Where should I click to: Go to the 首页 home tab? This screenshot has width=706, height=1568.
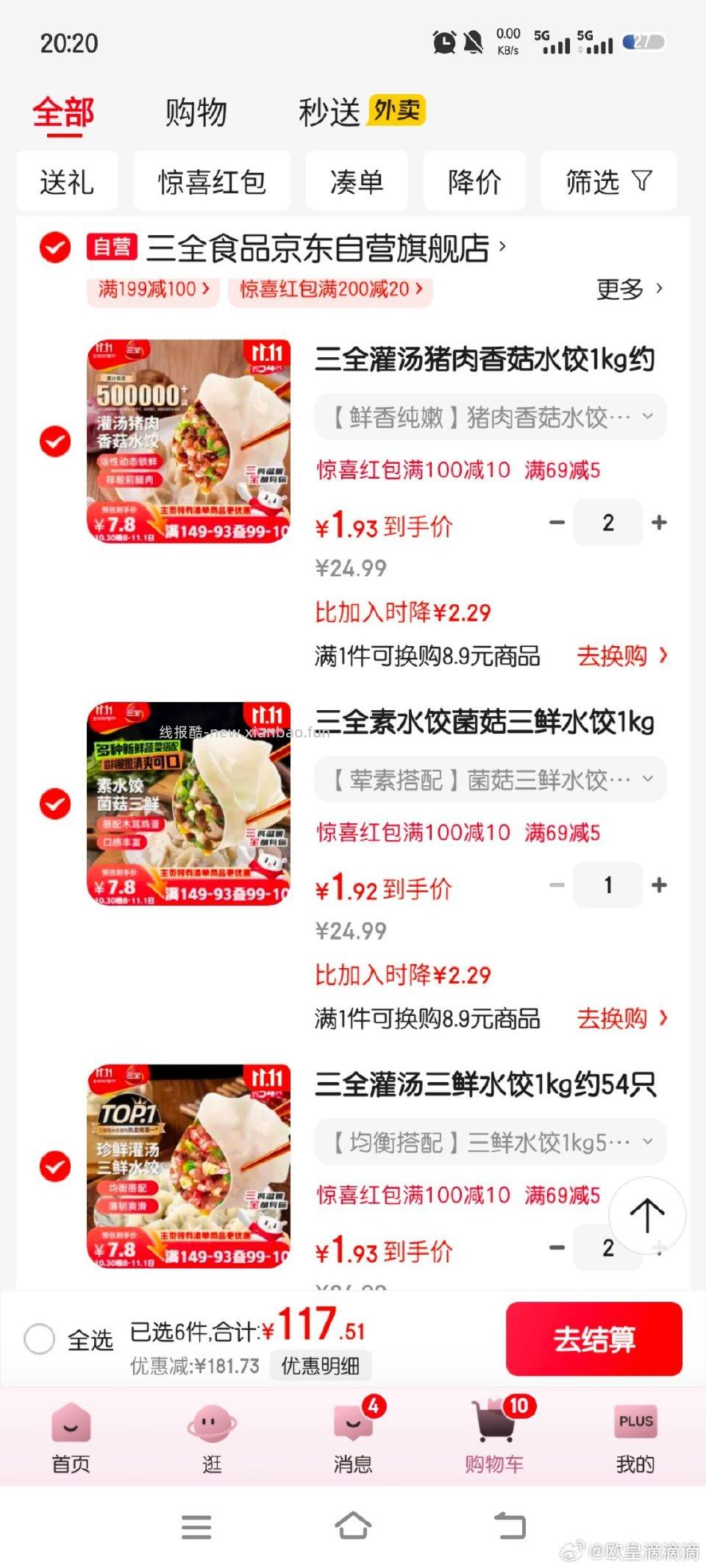coord(71,1438)
